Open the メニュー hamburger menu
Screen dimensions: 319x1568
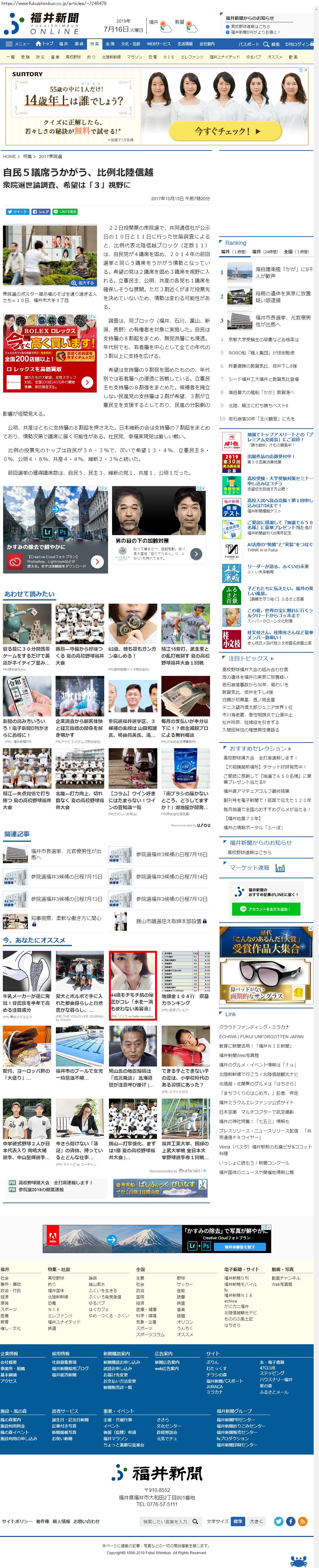(x=18, y=44)
